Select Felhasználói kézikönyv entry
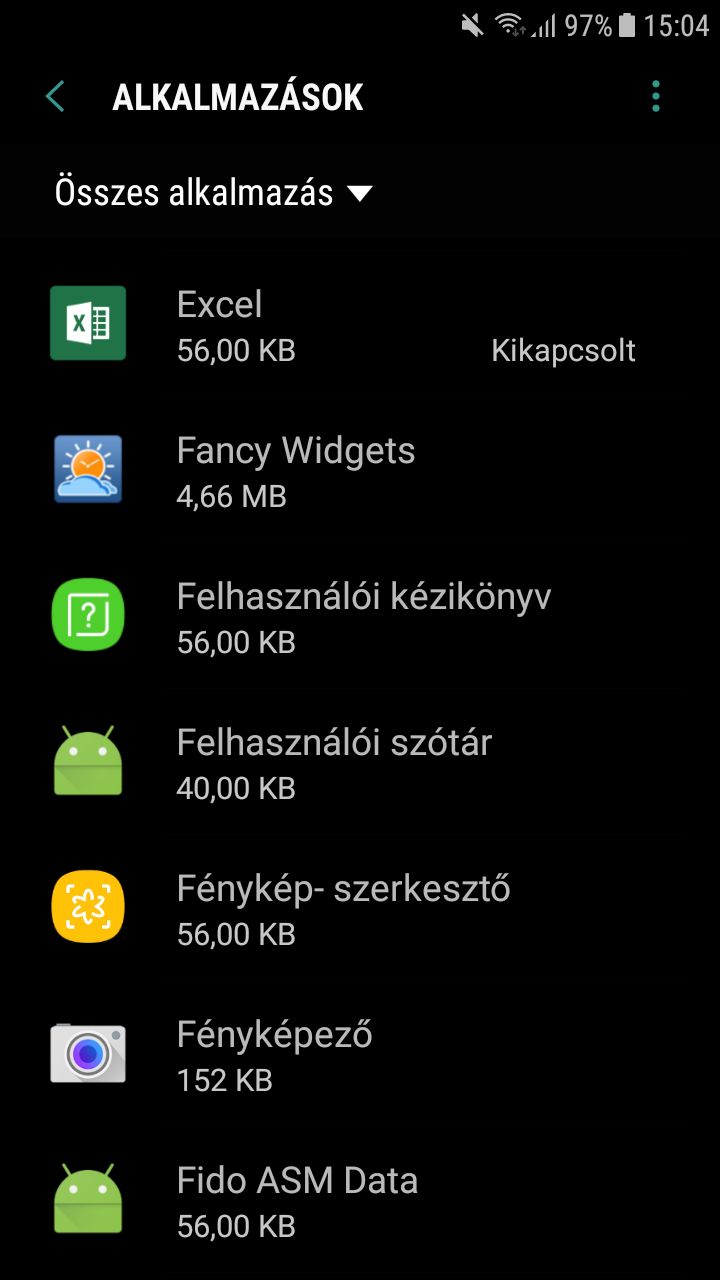 tap(360, 616)
